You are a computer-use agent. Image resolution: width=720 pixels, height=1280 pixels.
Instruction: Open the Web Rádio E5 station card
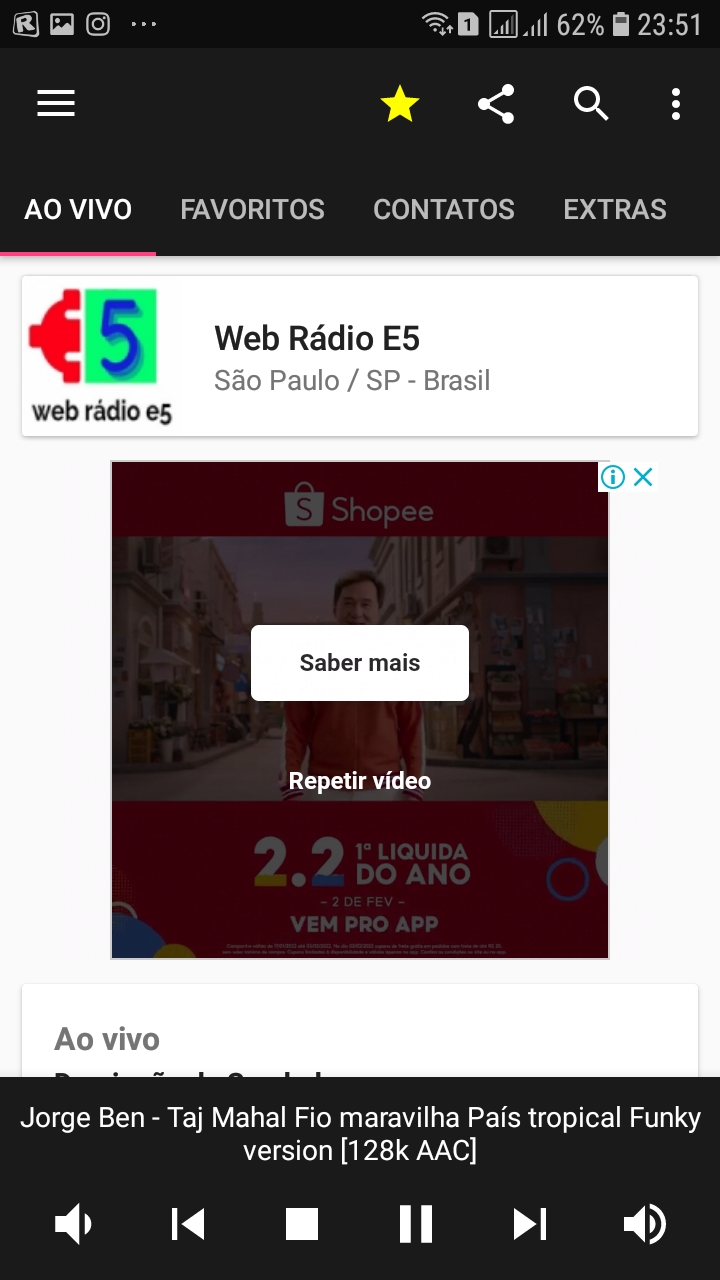359,356
